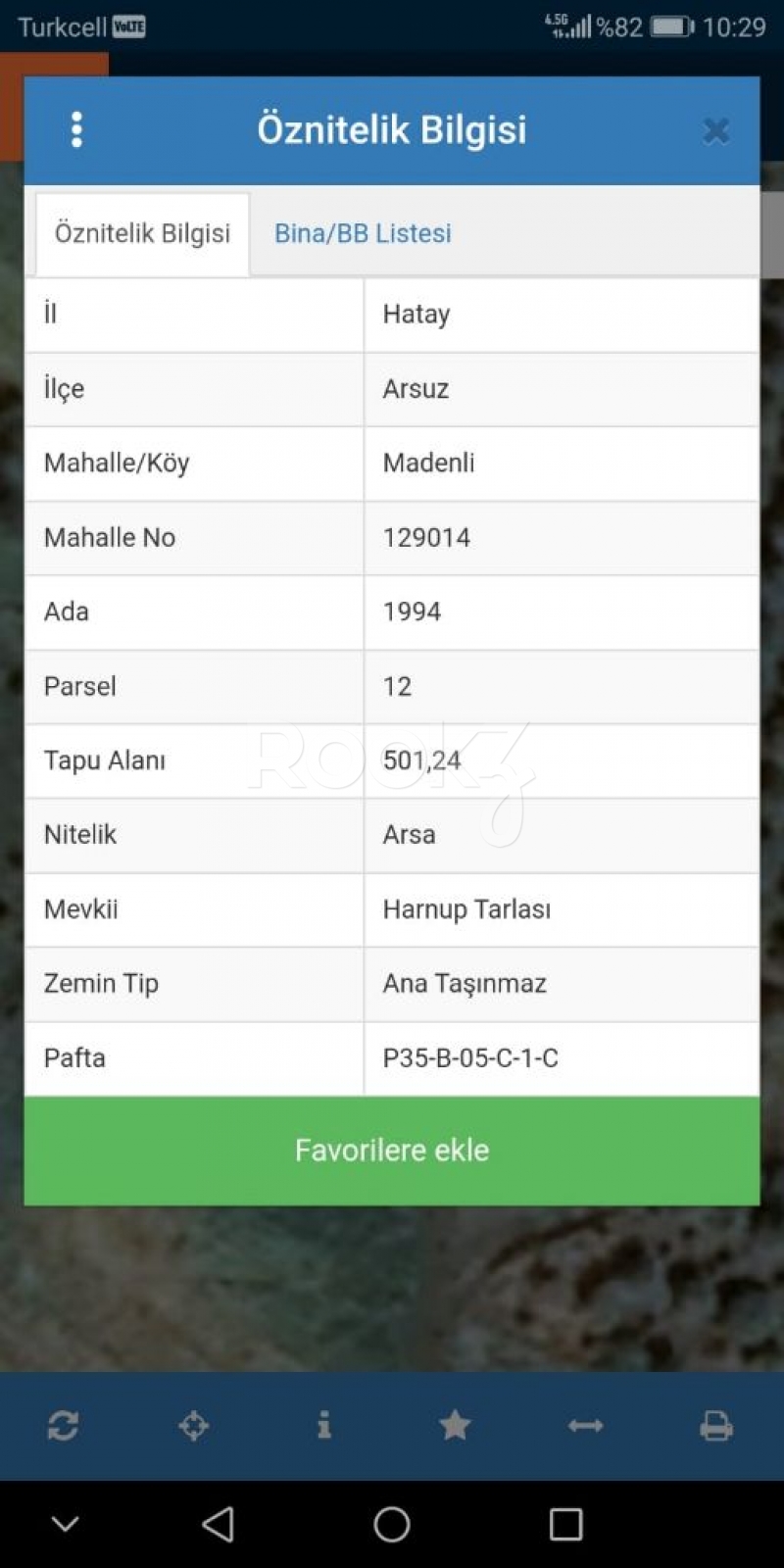Go to home screen via system home button
The width and height of the screenshot is (784, 1568).
[392, 1524]
